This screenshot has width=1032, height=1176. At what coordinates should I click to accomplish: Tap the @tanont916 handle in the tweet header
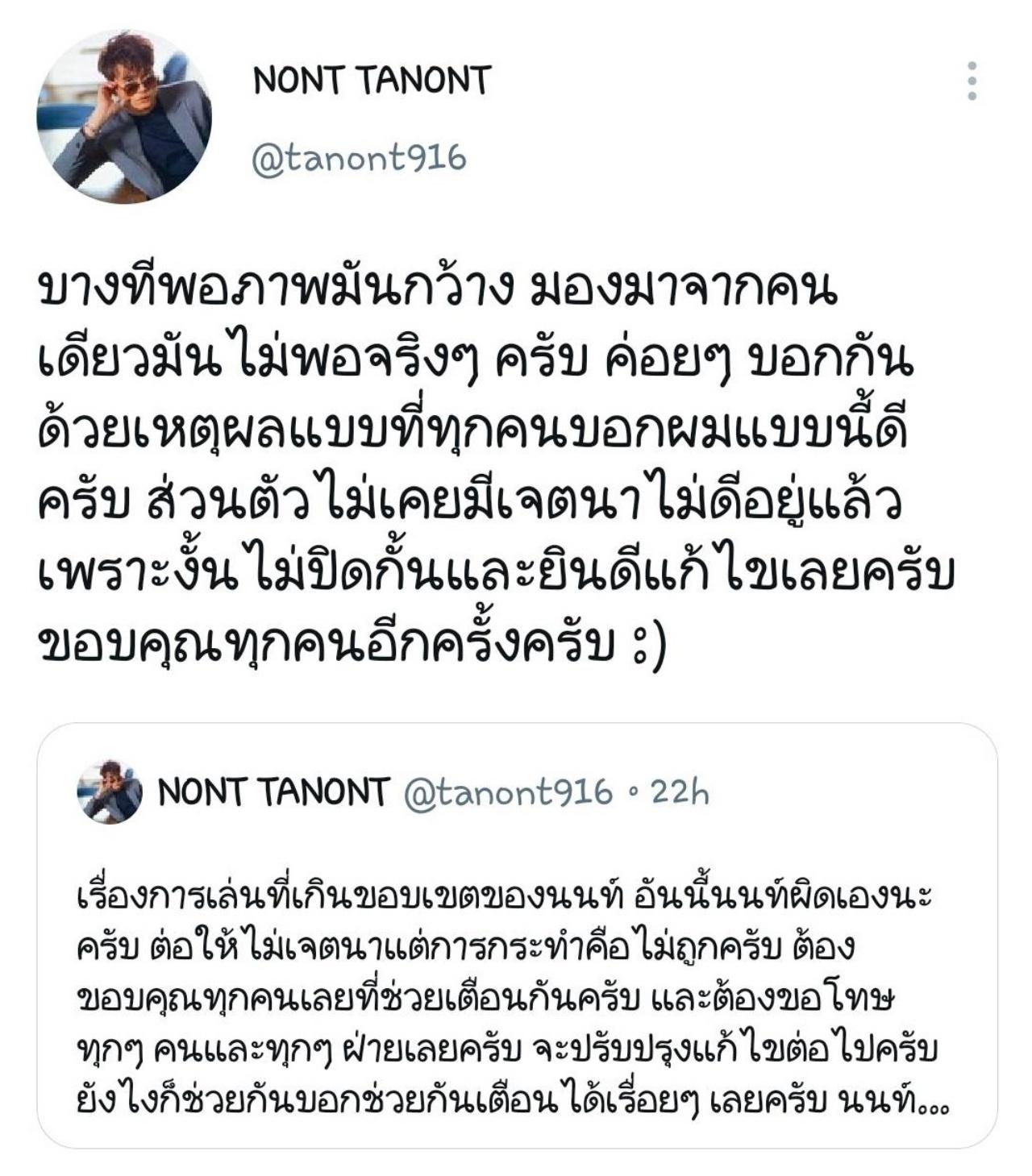(359, 157)
